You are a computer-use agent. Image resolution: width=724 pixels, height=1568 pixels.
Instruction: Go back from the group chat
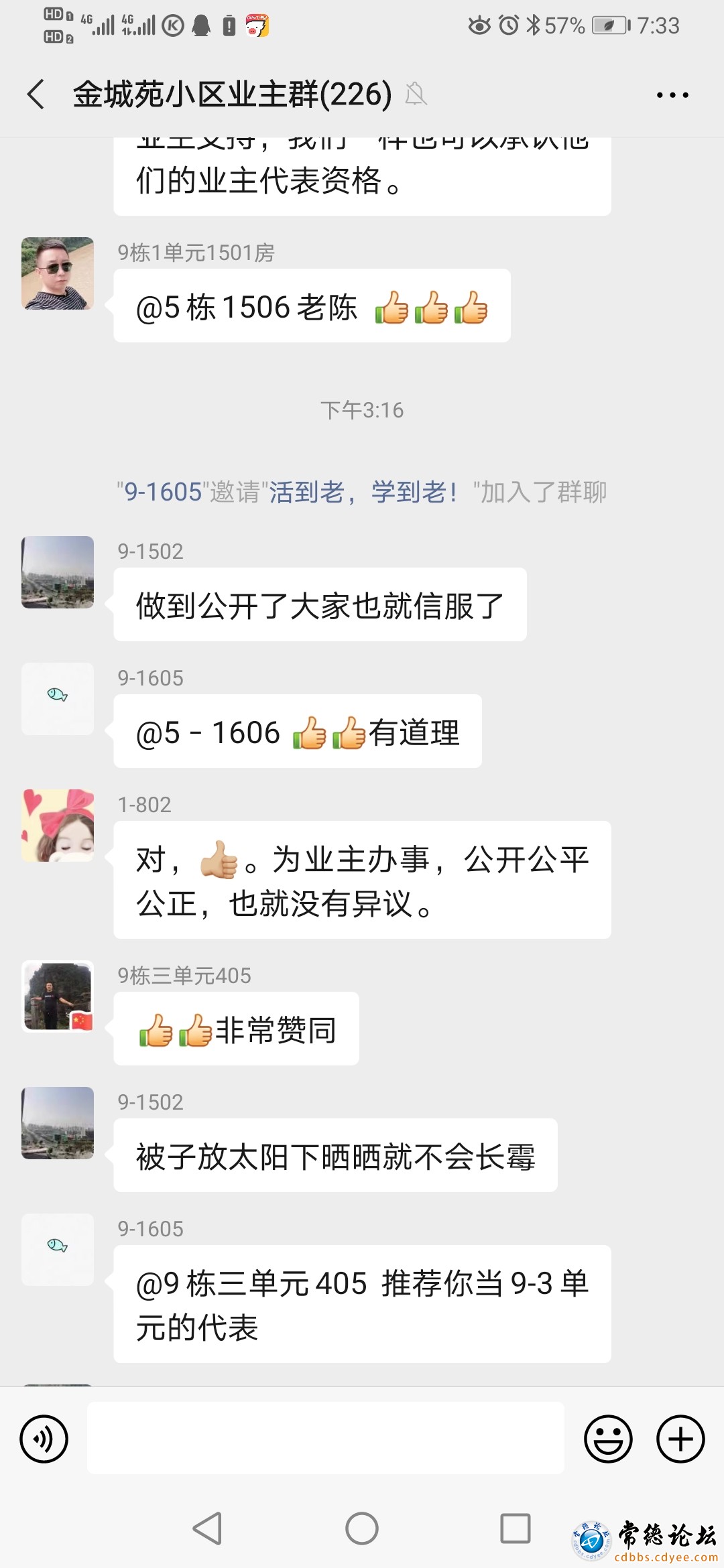pyautogui.click(x=36, y=94)
